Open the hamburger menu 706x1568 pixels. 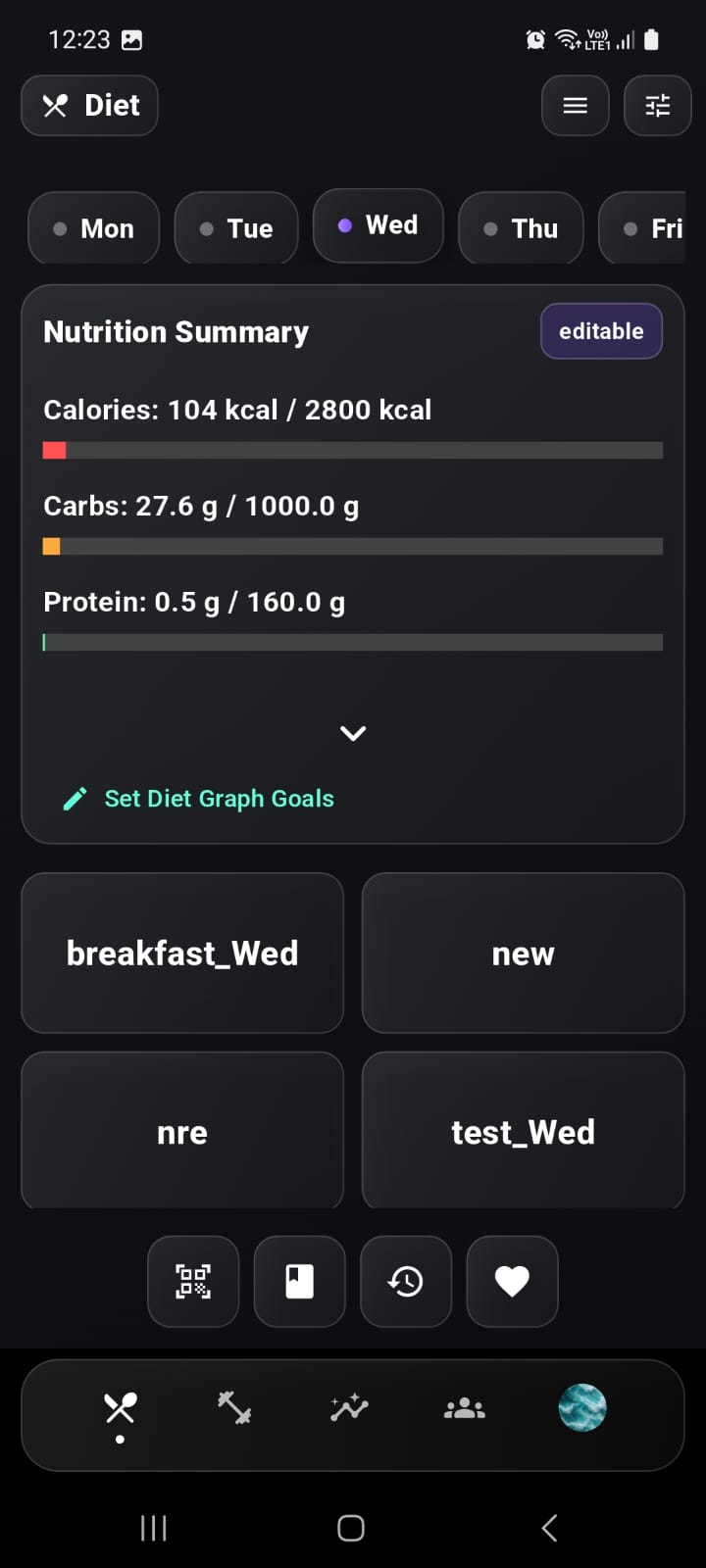point(576,106)
